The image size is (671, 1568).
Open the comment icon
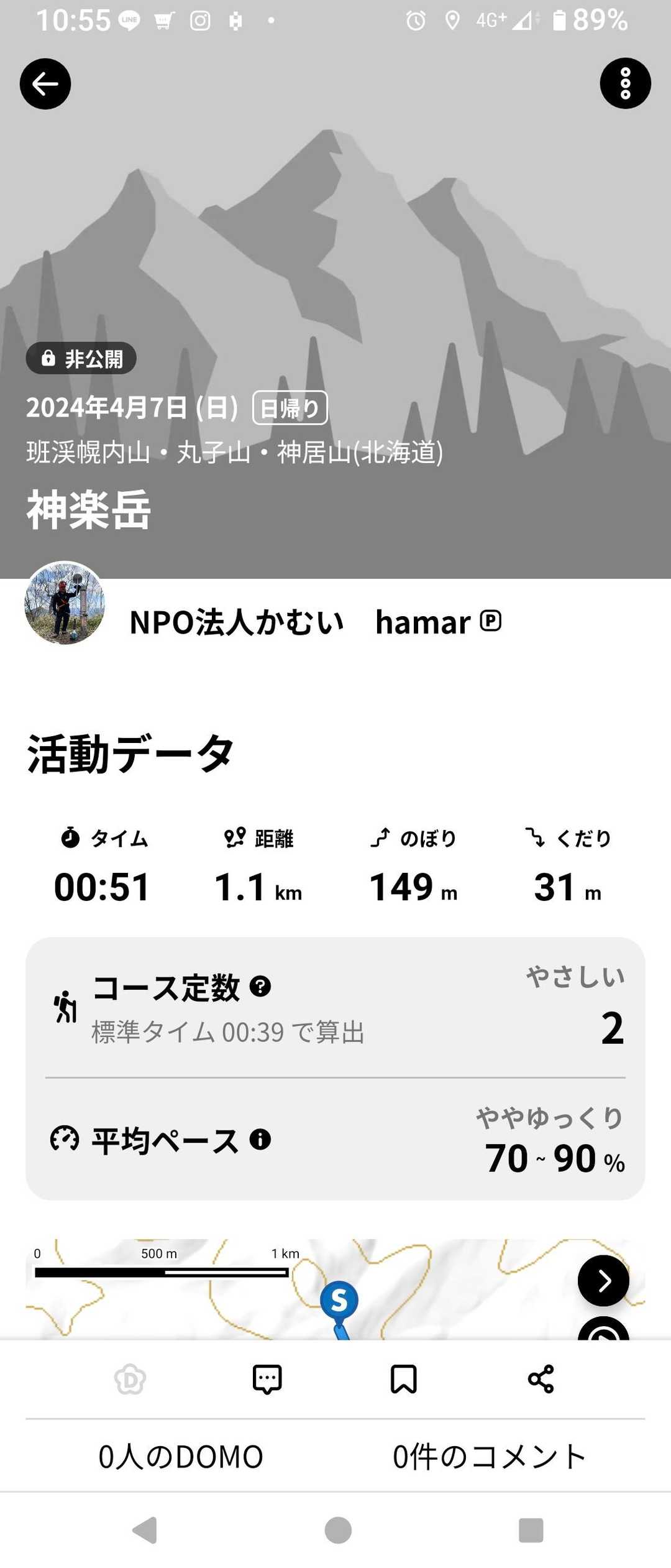point(267,1379)
